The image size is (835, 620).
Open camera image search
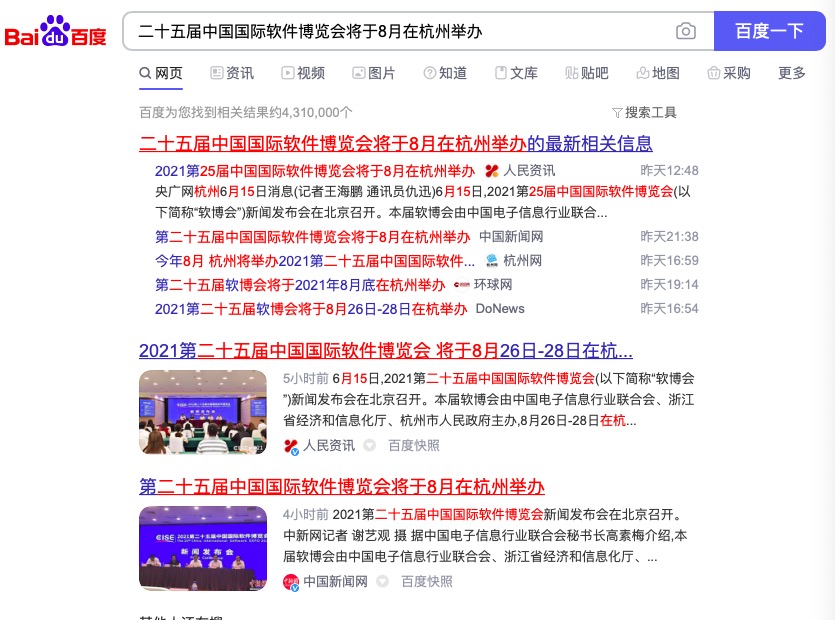coord(685,32)
